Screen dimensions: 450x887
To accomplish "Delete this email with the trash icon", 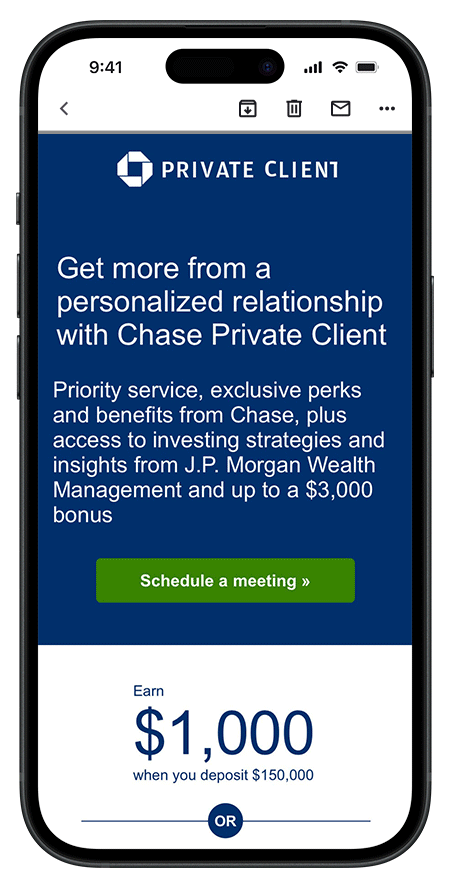I will click(294, 108).
